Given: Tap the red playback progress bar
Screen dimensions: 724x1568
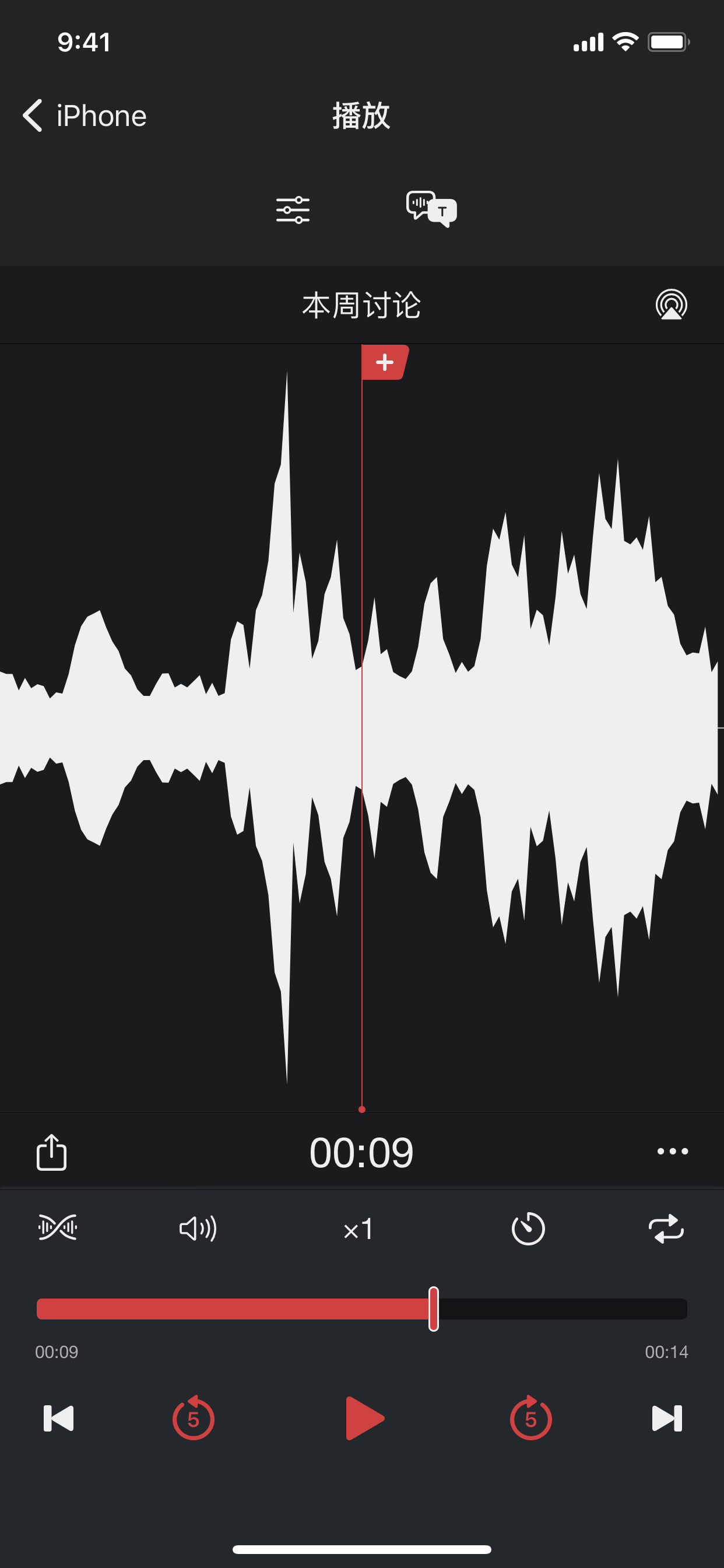Looking at the screenshot, I should [x=234, y=1308].
